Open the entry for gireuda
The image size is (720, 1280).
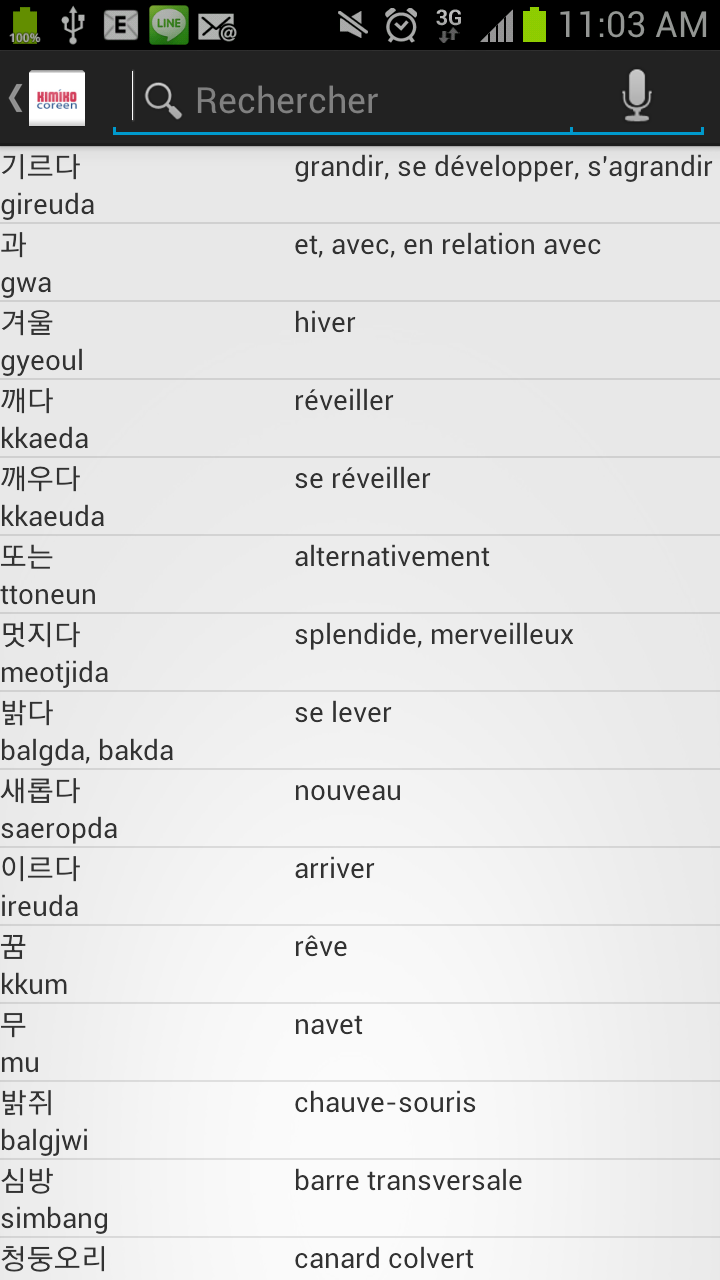(360, 185)
